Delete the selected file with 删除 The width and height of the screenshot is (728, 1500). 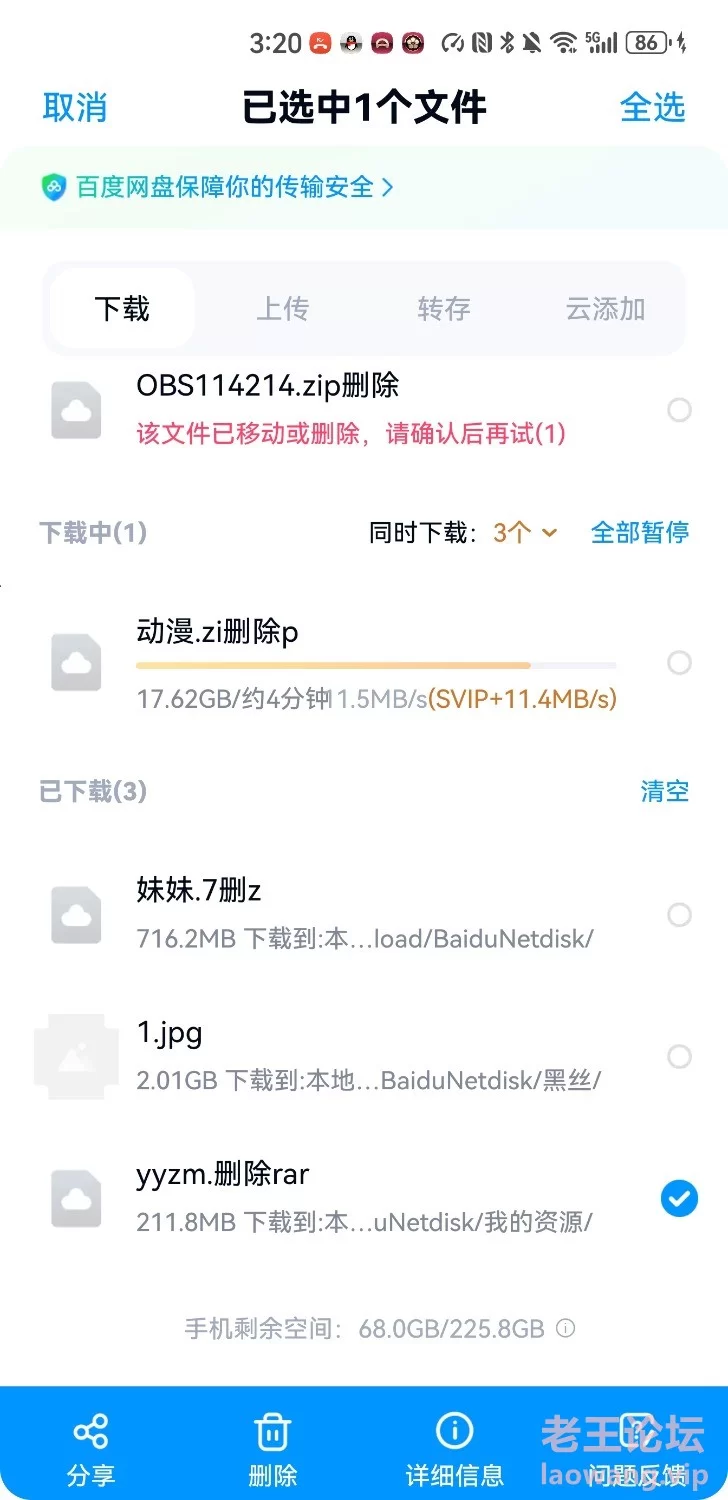272,1449
